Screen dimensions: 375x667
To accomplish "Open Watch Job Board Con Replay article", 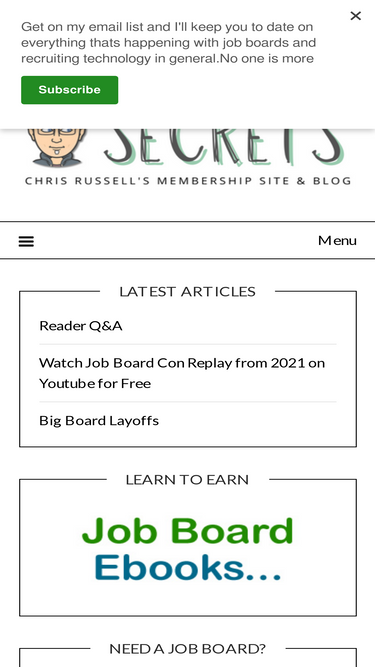I will tap(182, 373).
